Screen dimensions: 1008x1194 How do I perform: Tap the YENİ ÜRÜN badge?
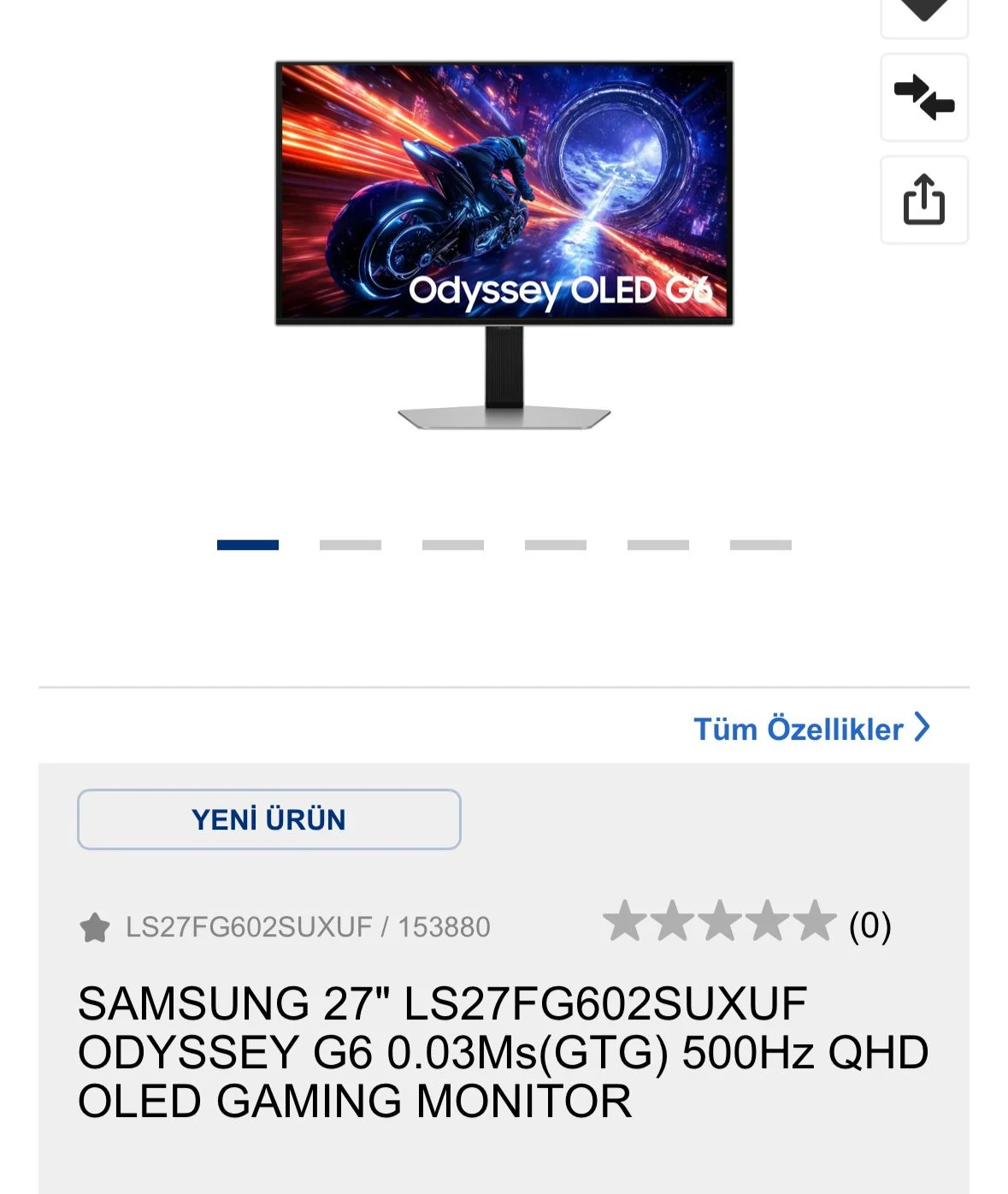click(x=268, y=819)
